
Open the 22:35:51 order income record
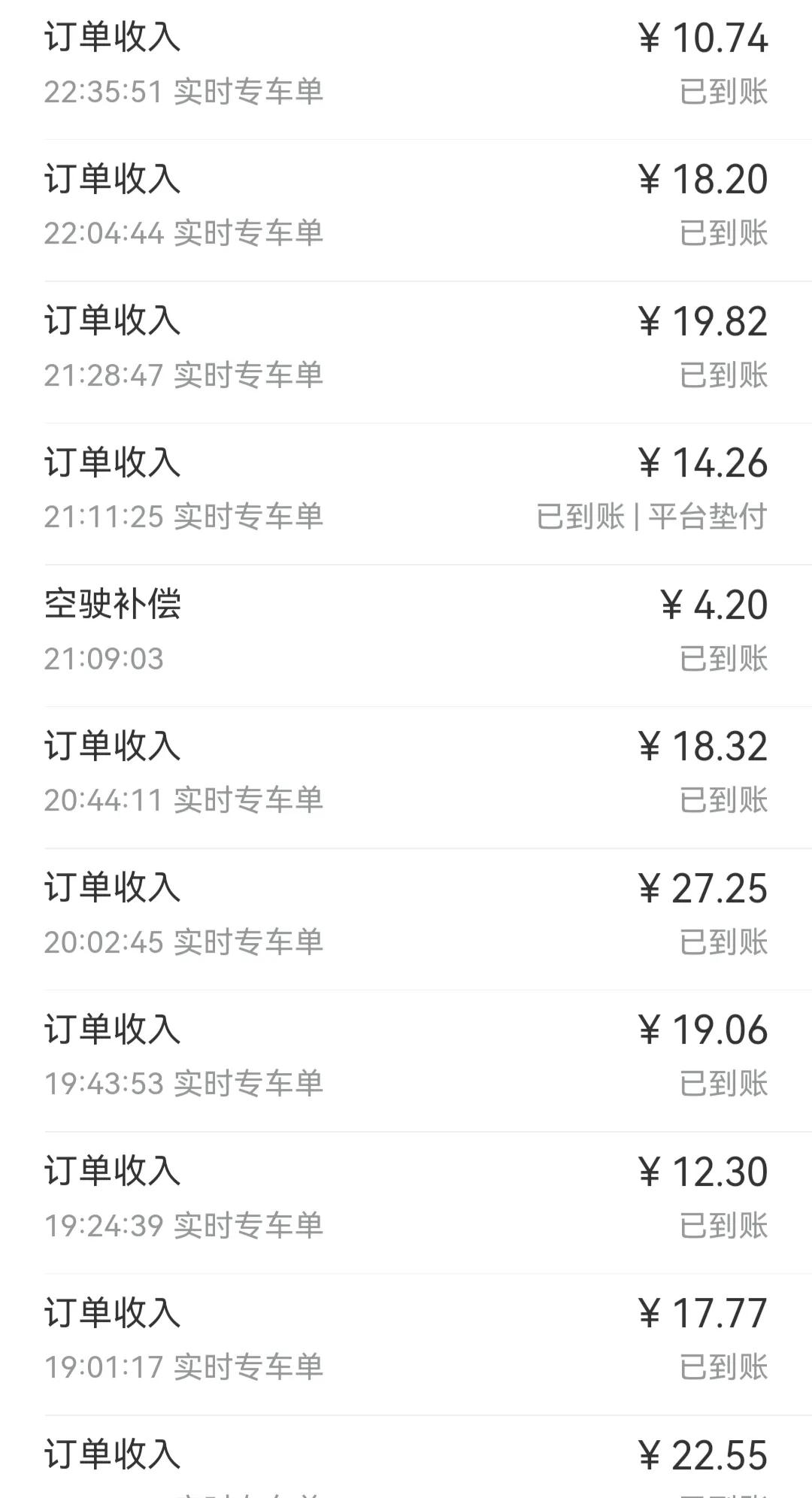tap(406, 64)
